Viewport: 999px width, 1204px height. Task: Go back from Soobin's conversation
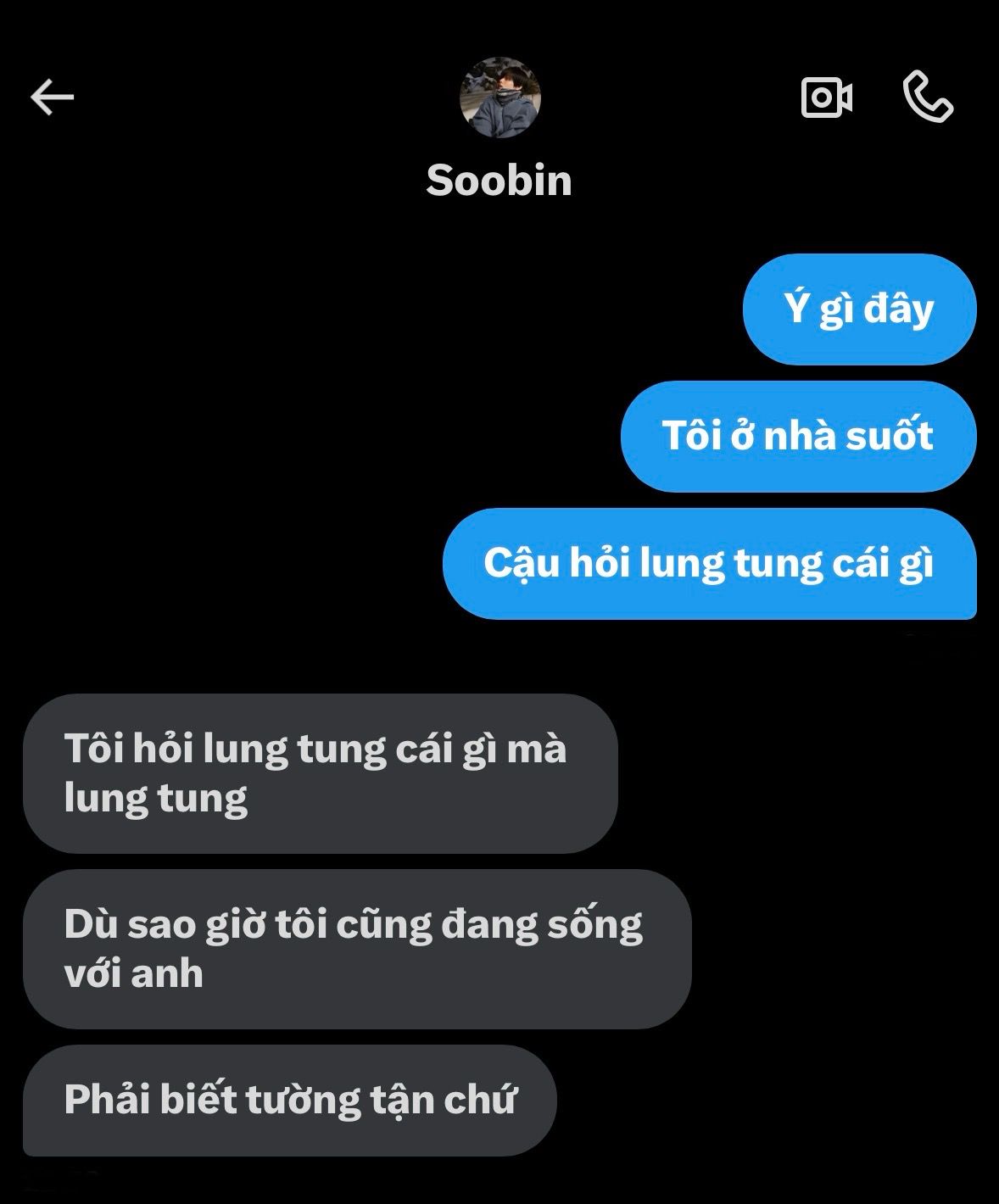coord(53,98)
